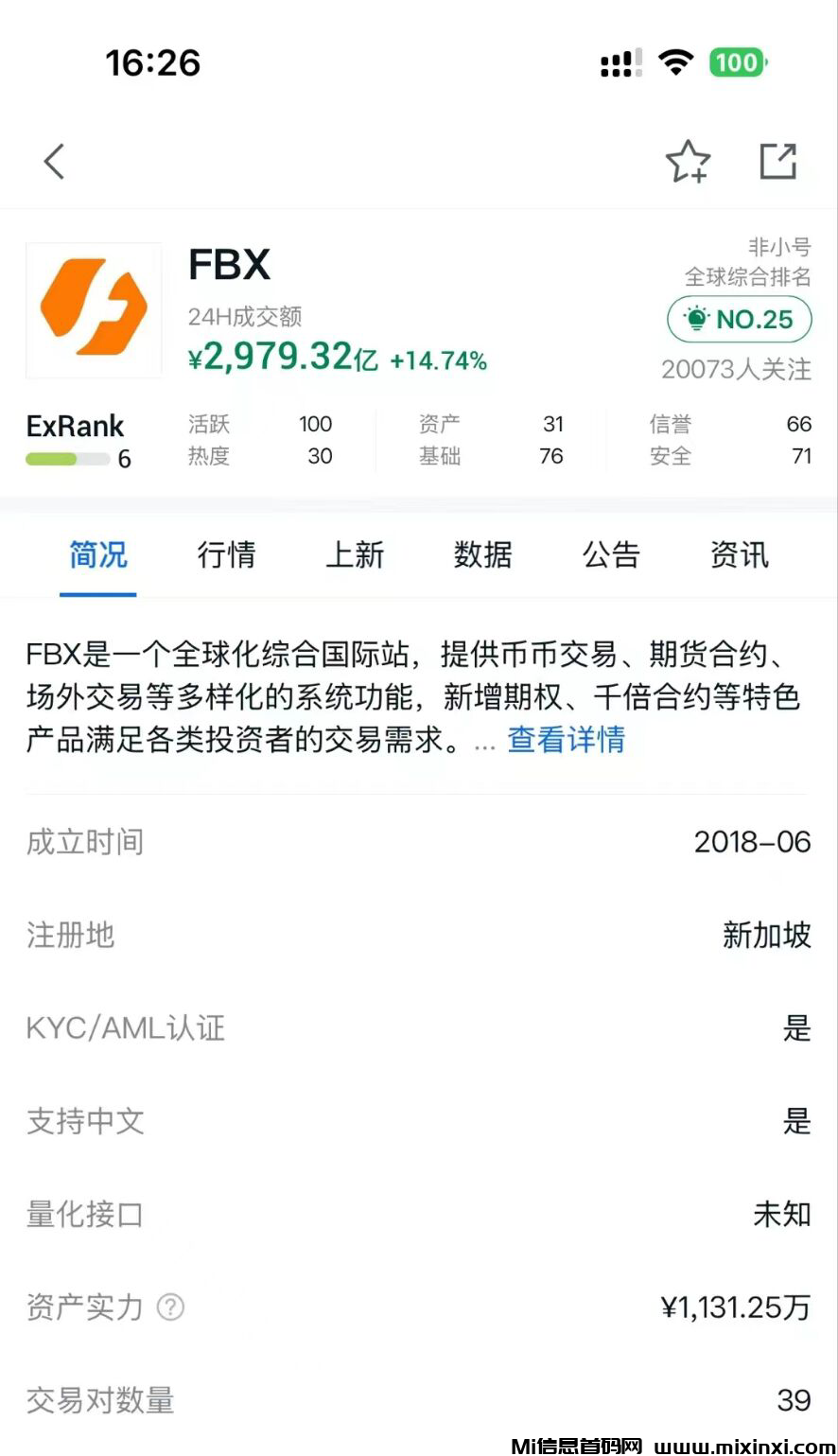Open the FBX exchange logo
Viewport: 838px width, 1456px height.
pyautogui.click(x=93, y=310)
